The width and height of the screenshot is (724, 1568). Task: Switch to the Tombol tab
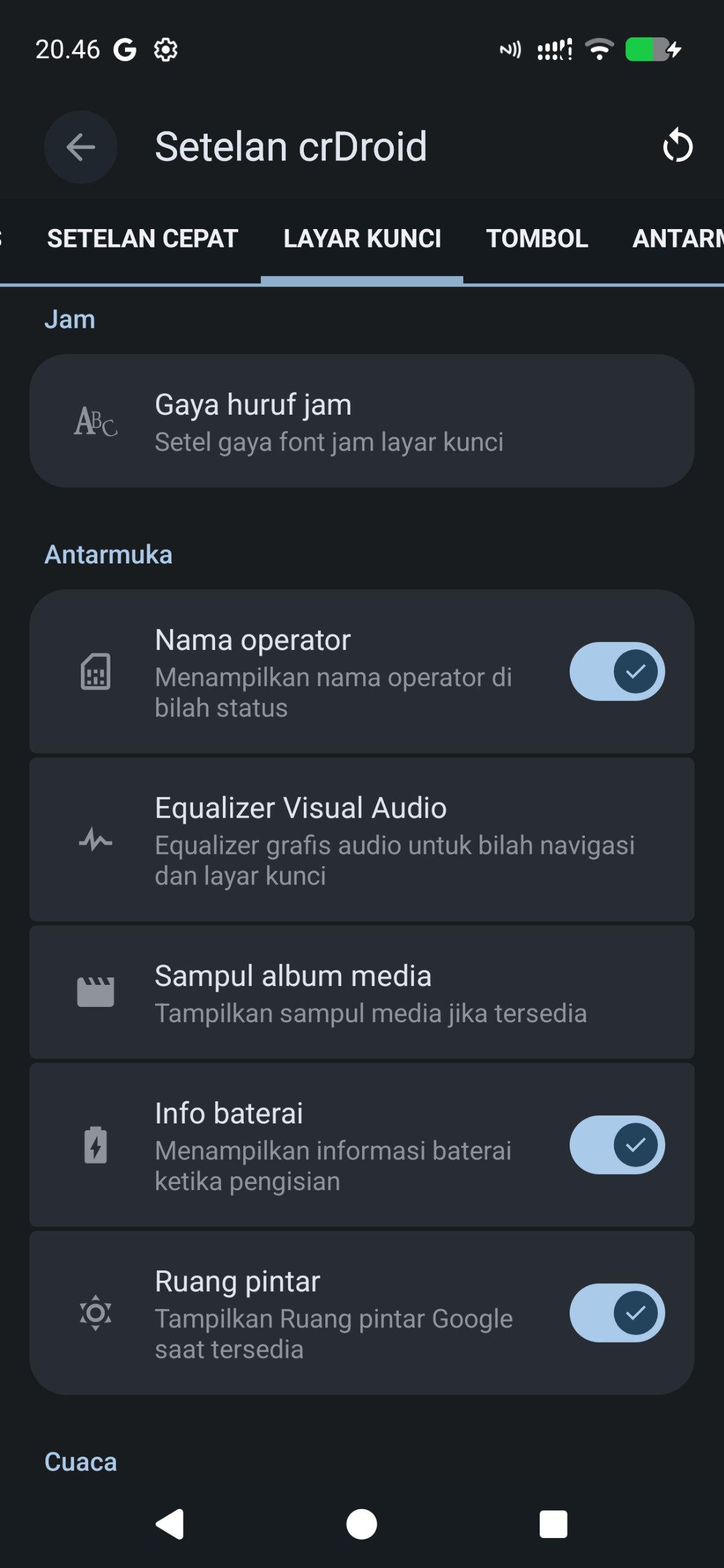(x=537, y=238)
